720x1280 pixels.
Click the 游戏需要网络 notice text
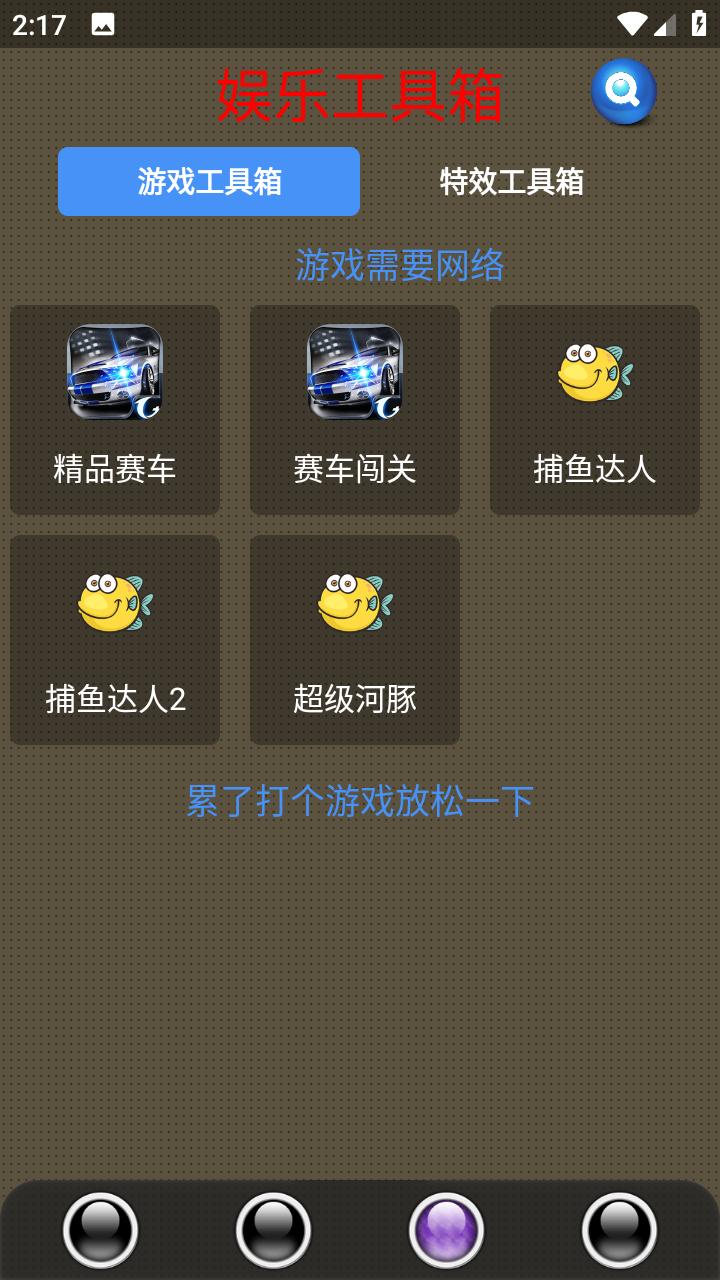[399, 267]
